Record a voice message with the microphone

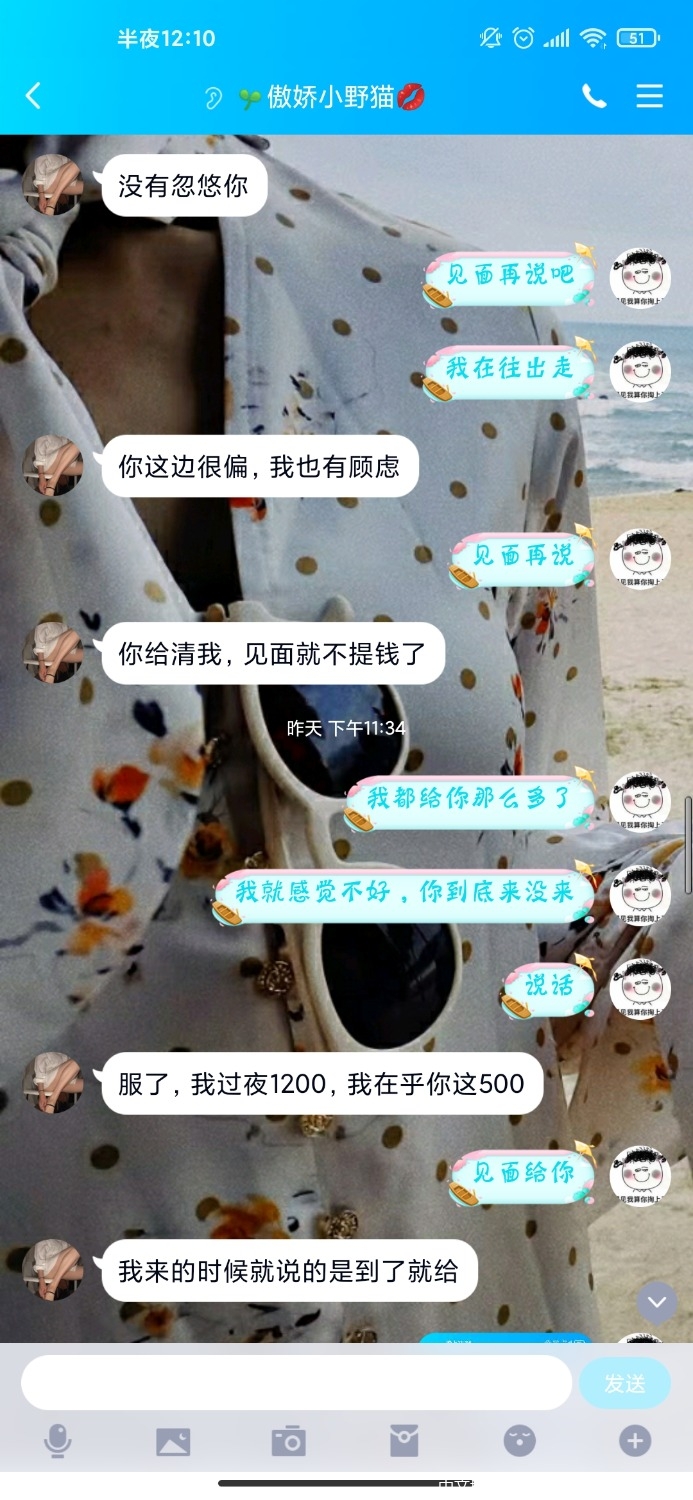58,1441
